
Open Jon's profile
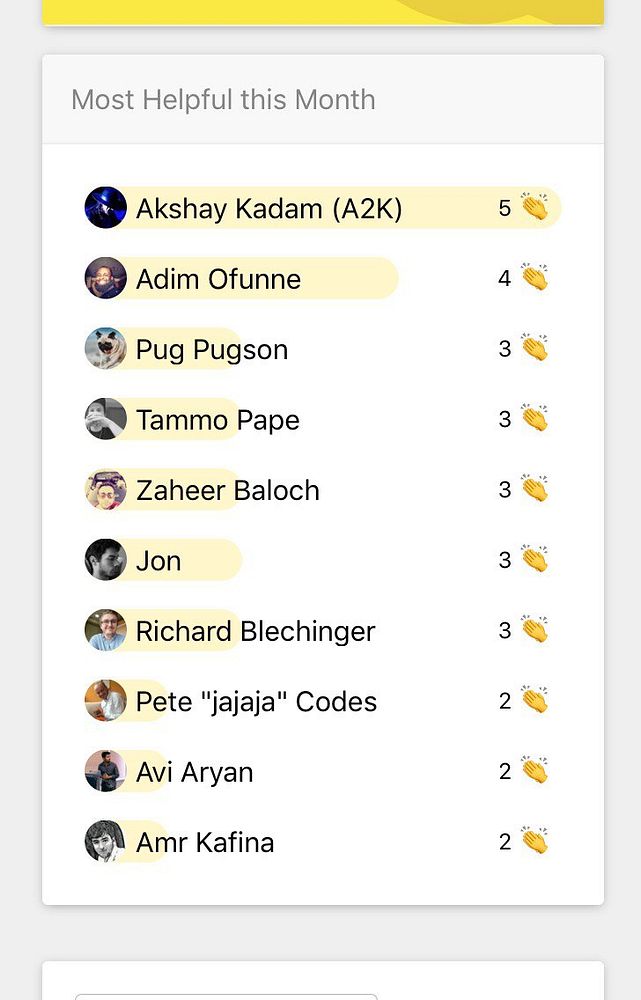pos(158,561)
